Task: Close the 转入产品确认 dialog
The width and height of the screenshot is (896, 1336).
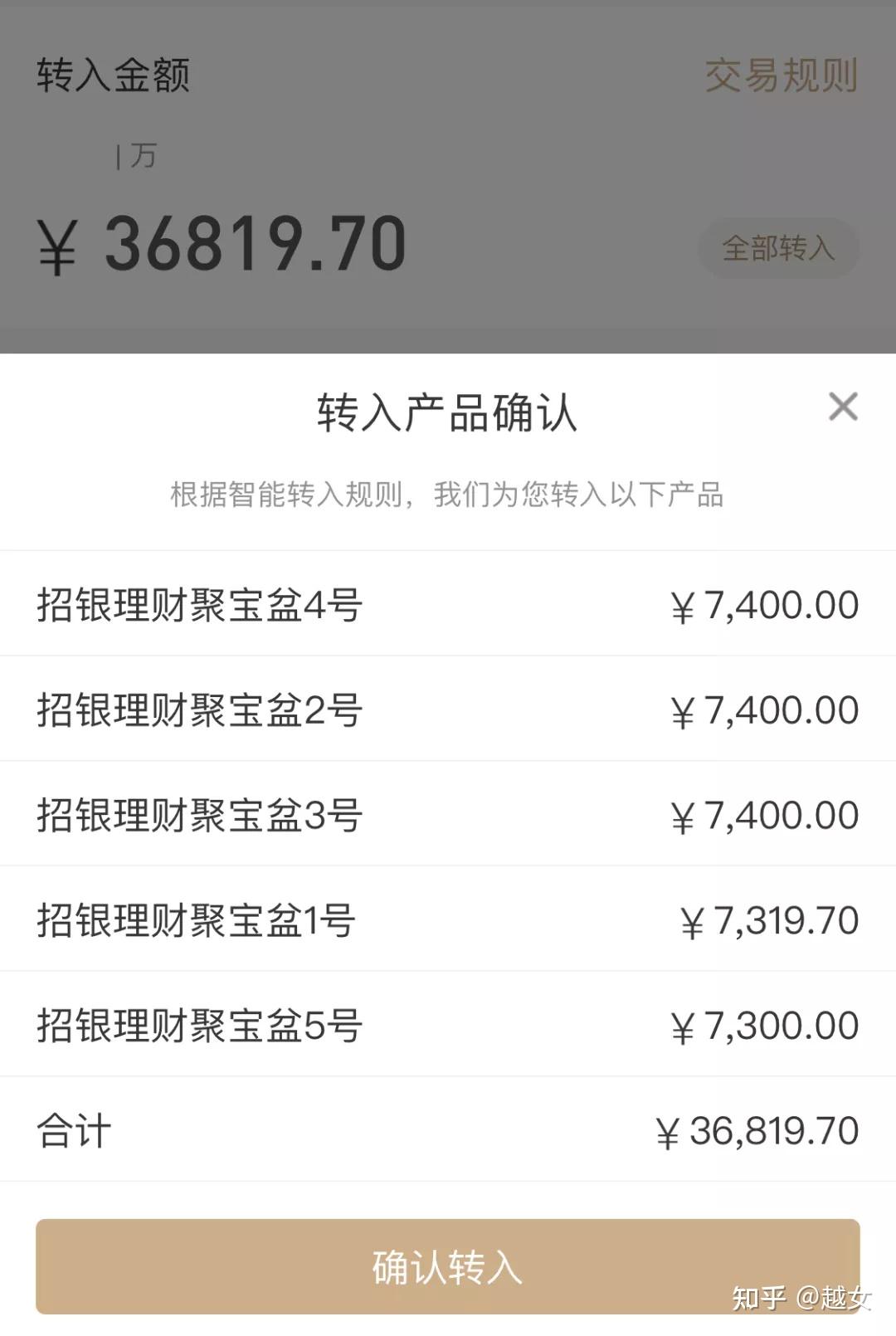Action: pyautogui.click(x=844, y=405)
